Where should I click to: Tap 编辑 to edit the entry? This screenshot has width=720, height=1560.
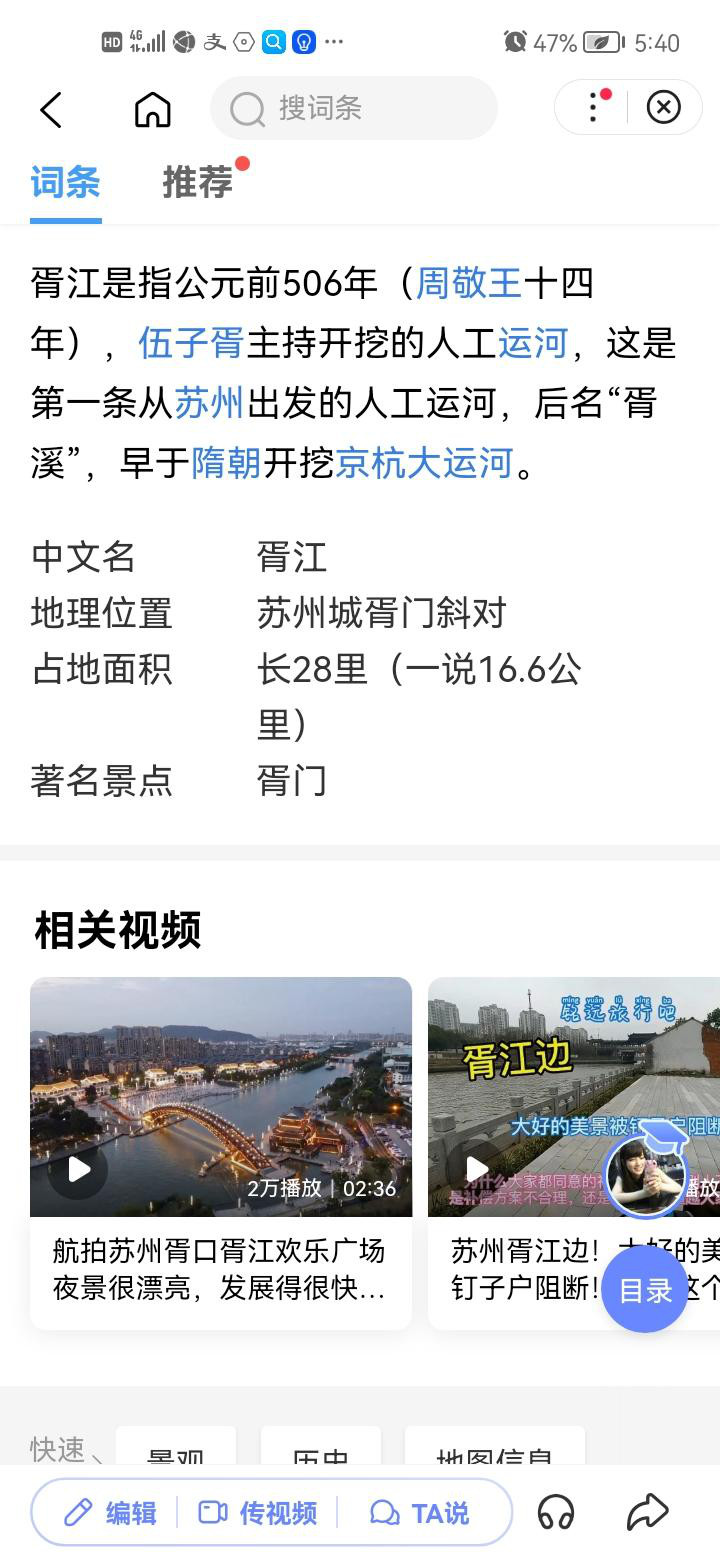coord(111,1513)
